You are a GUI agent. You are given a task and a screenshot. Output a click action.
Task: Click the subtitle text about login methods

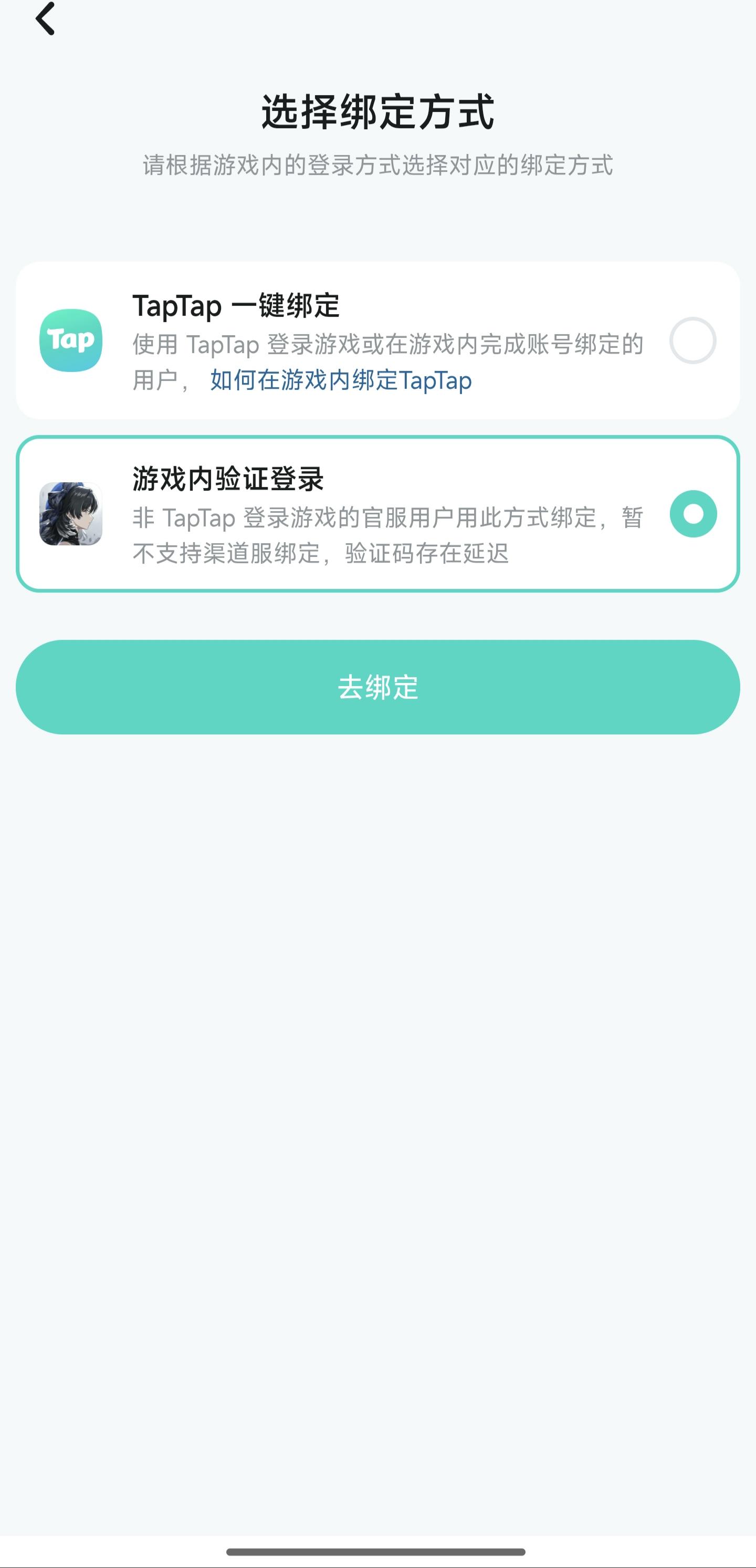tap(377, 162)
